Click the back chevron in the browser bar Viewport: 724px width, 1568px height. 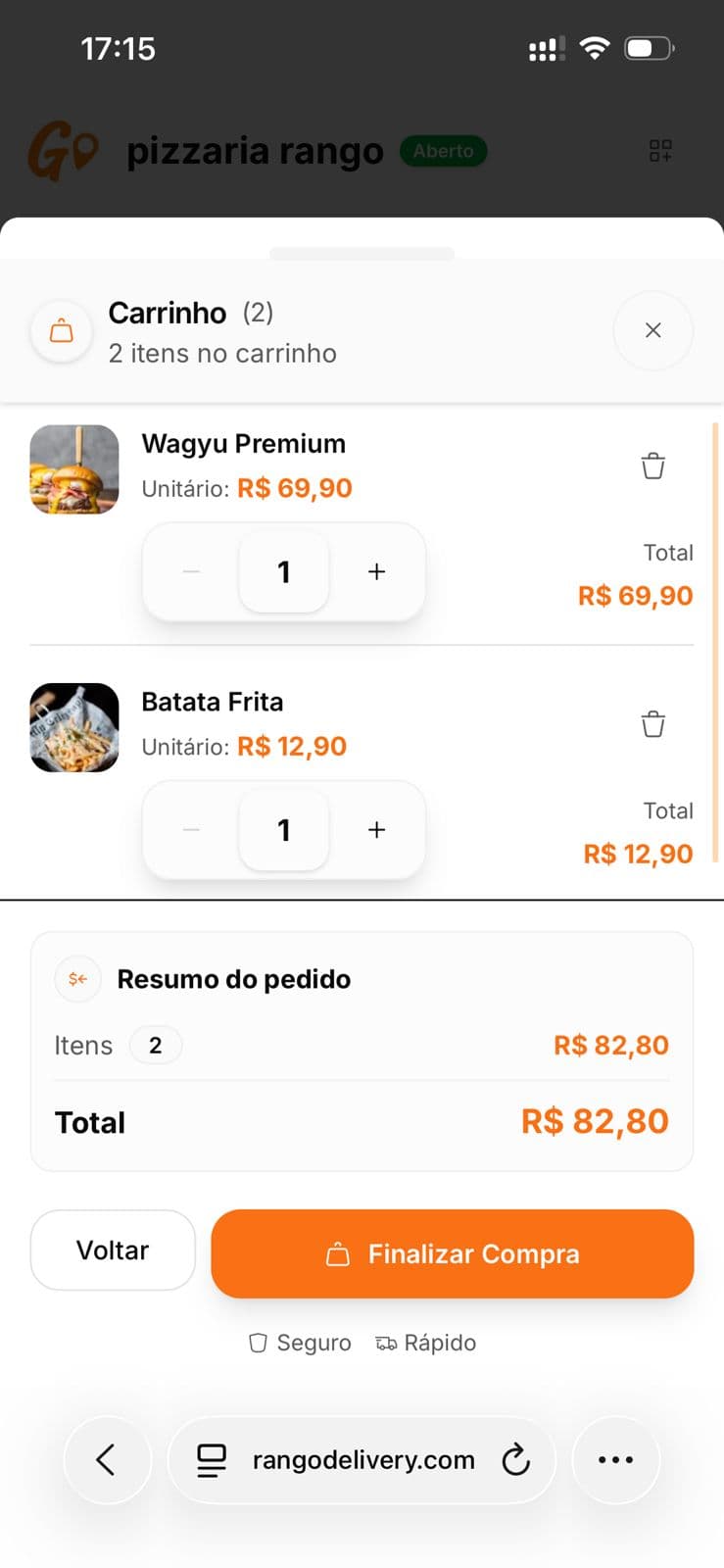[x=107, y=1459]
